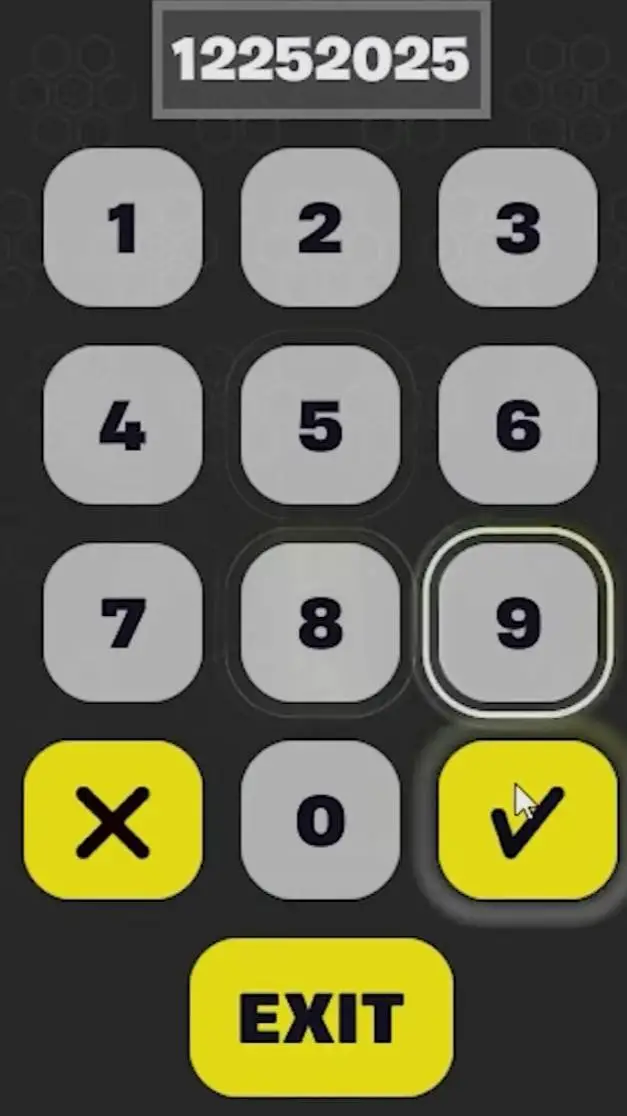Tap the number 7 key
This screenshot has height=1116, width=627.
click(122, 622)
